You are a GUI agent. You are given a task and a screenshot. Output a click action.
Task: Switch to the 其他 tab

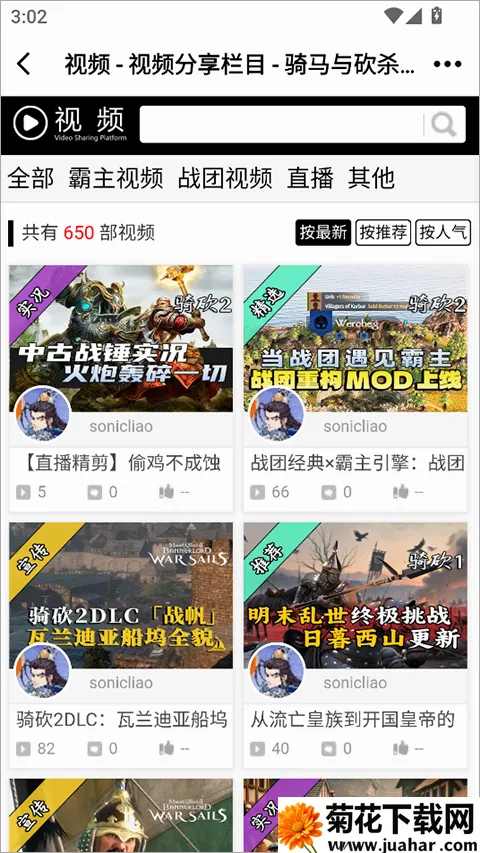(x=371, y=178)
